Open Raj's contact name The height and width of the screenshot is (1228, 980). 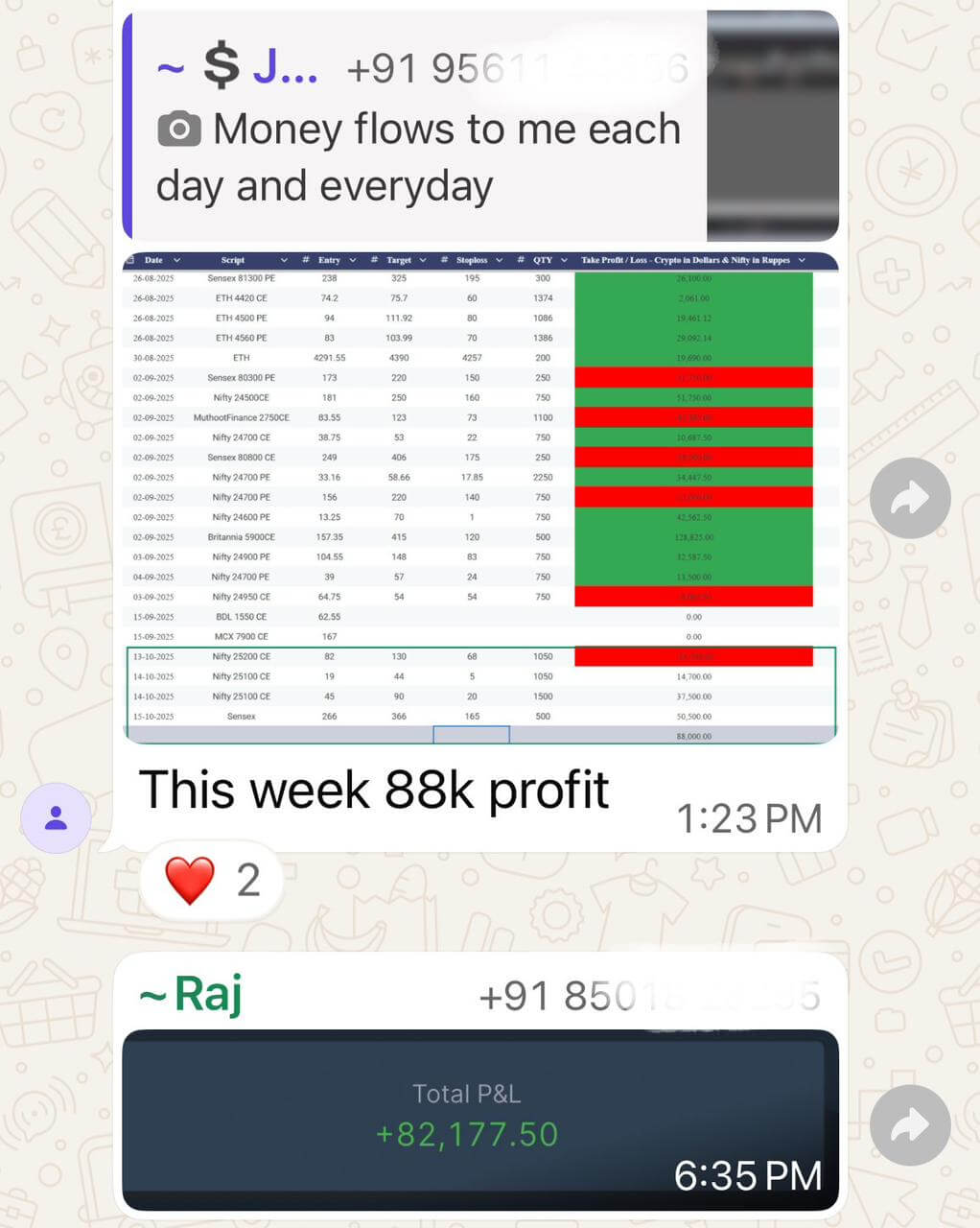pos(192,995)
